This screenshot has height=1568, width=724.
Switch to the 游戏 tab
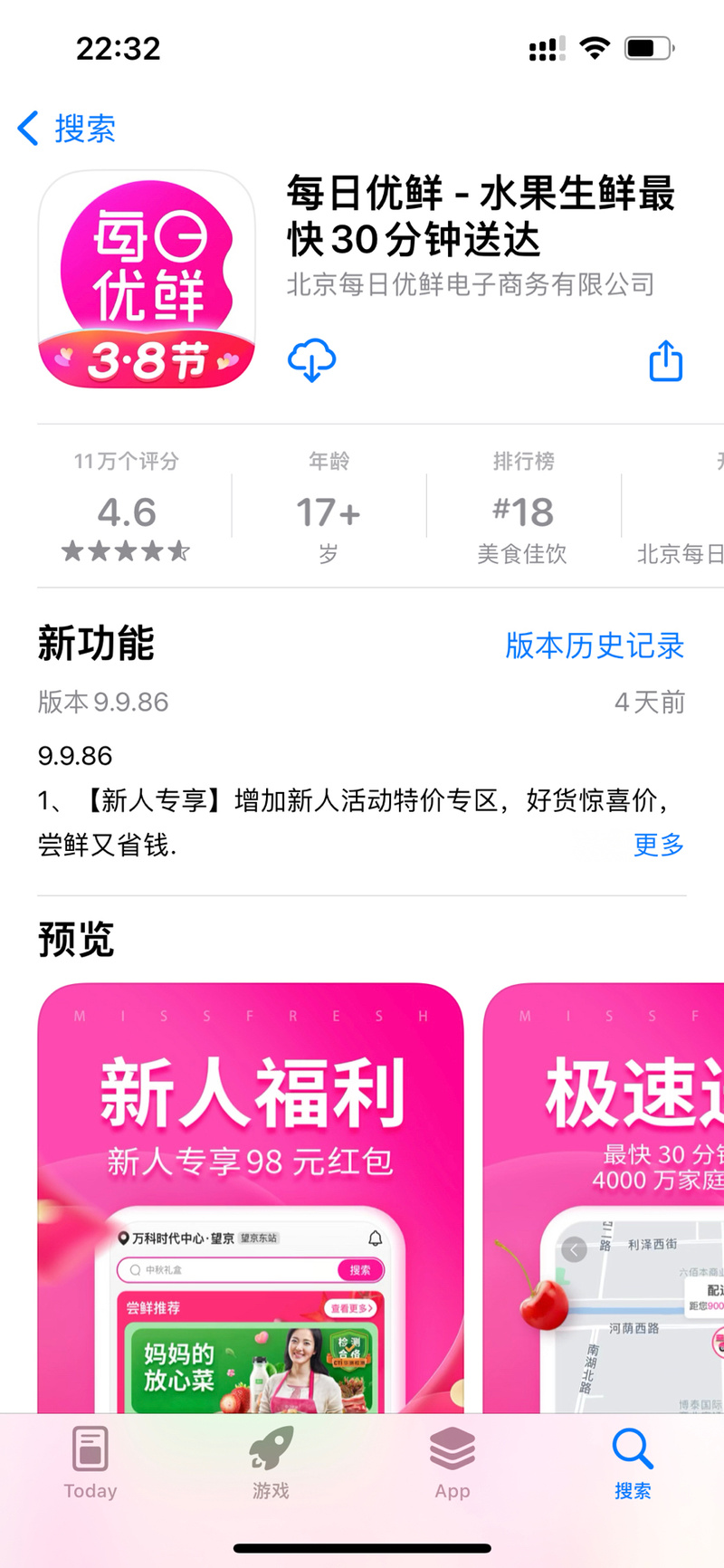tap(271, 1464)
